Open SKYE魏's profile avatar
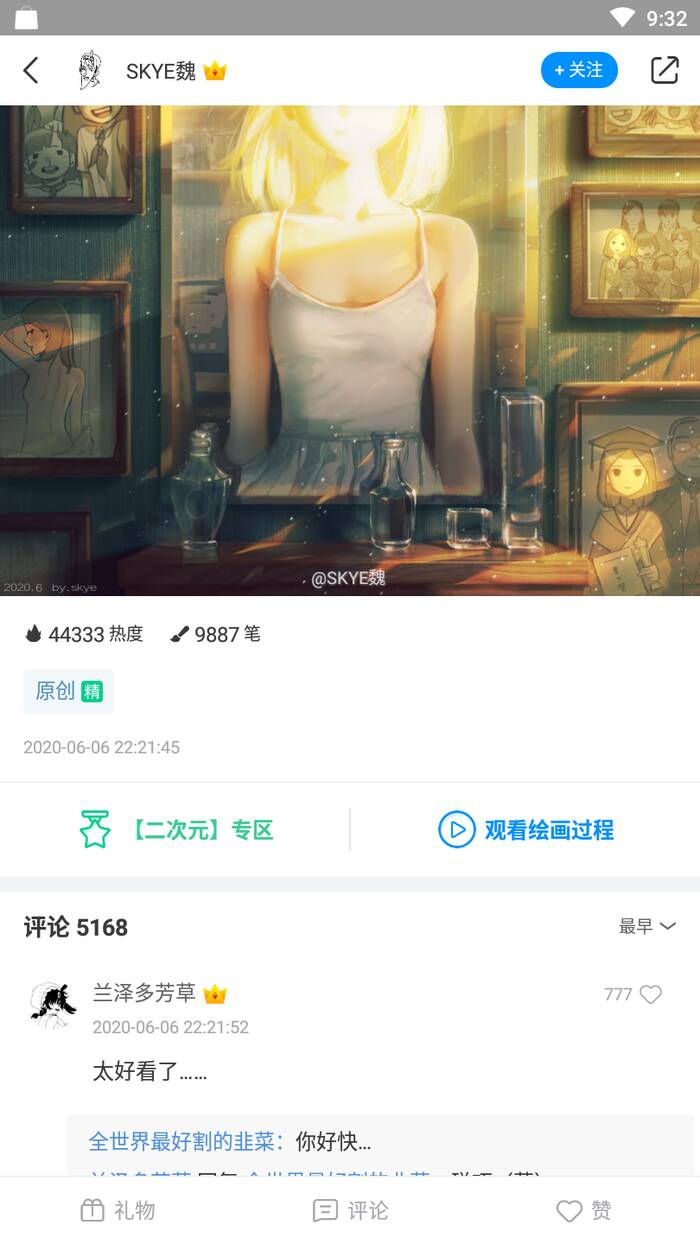Screen dimensions: 700x1244 coord(91,70)
